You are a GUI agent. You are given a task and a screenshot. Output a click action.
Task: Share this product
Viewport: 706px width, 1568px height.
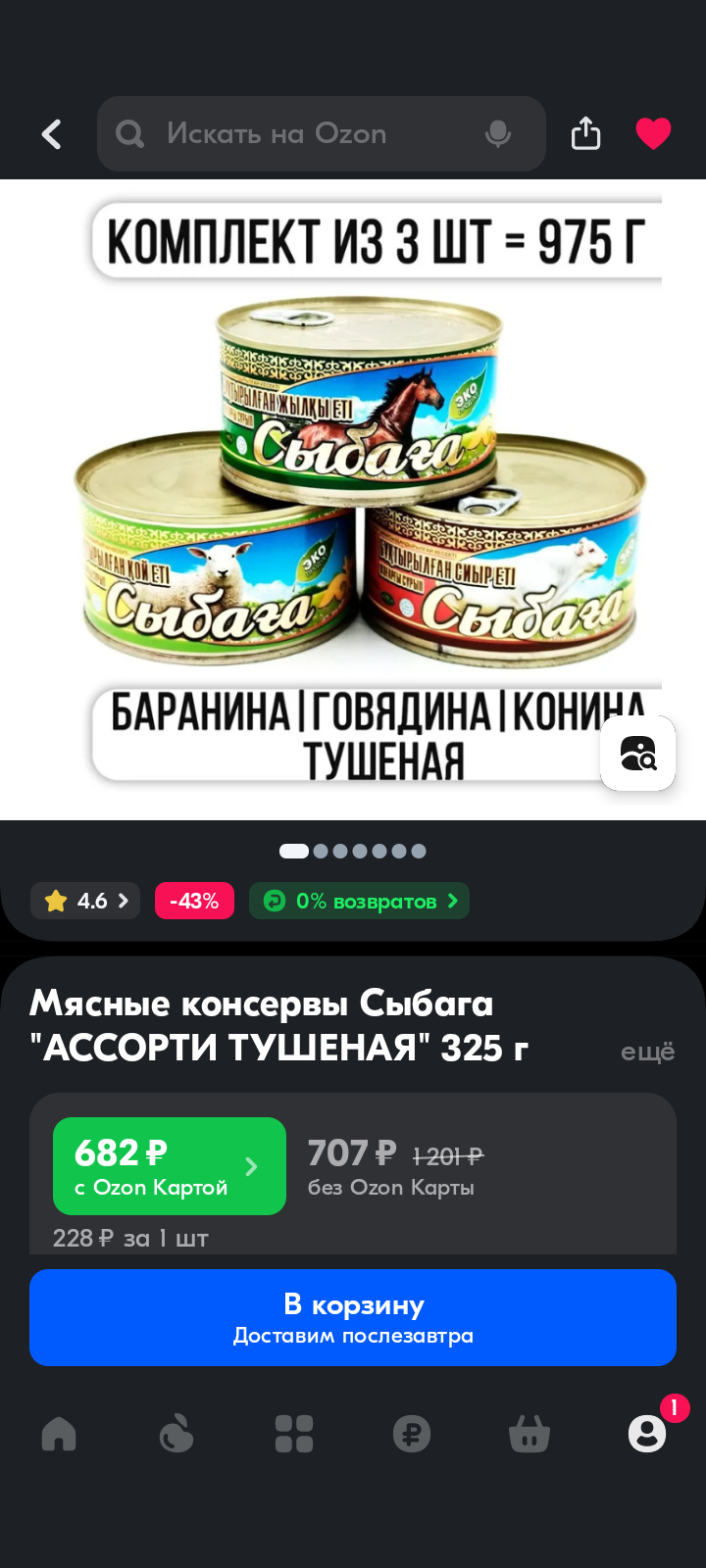click(x=585, y=134)
